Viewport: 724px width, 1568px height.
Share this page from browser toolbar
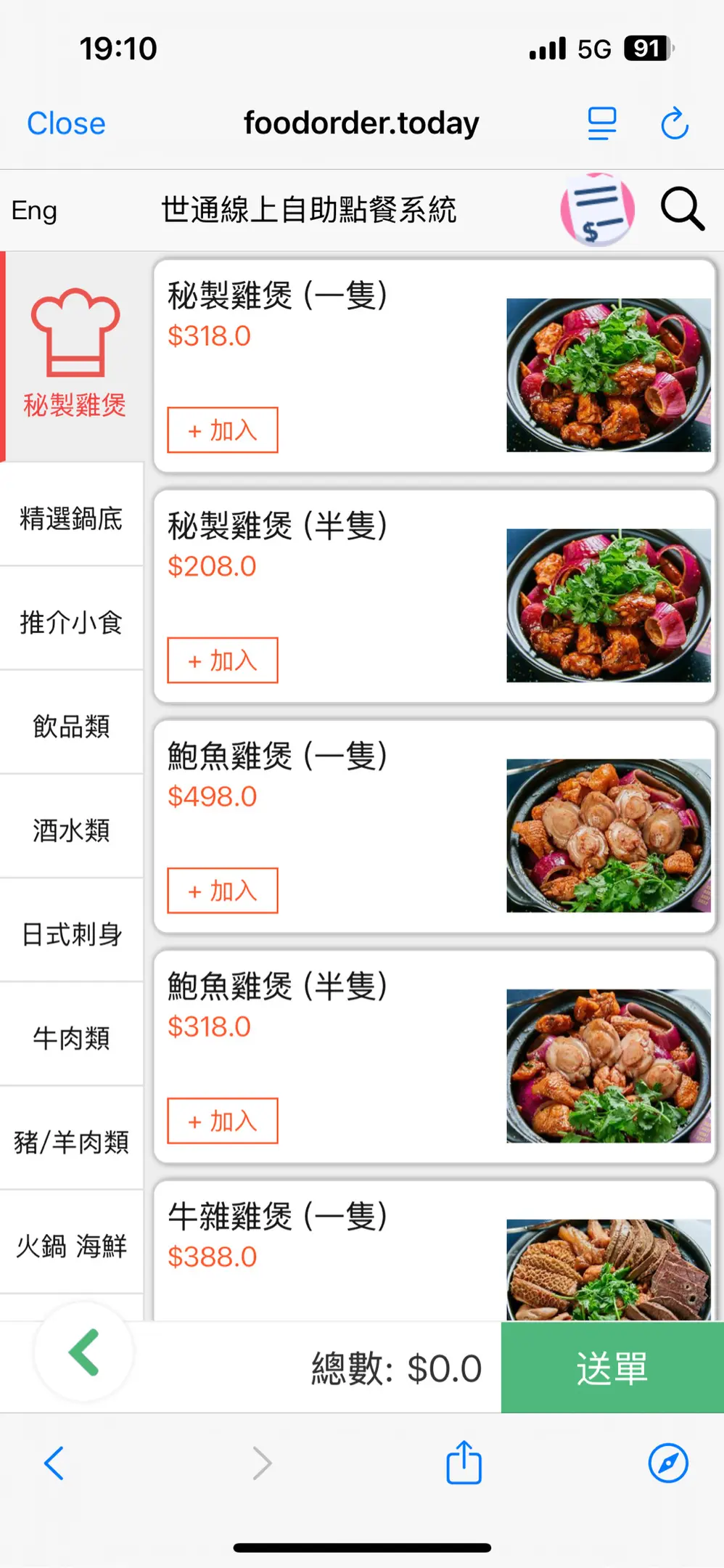pyautogui.click(x=464, y=1463)
